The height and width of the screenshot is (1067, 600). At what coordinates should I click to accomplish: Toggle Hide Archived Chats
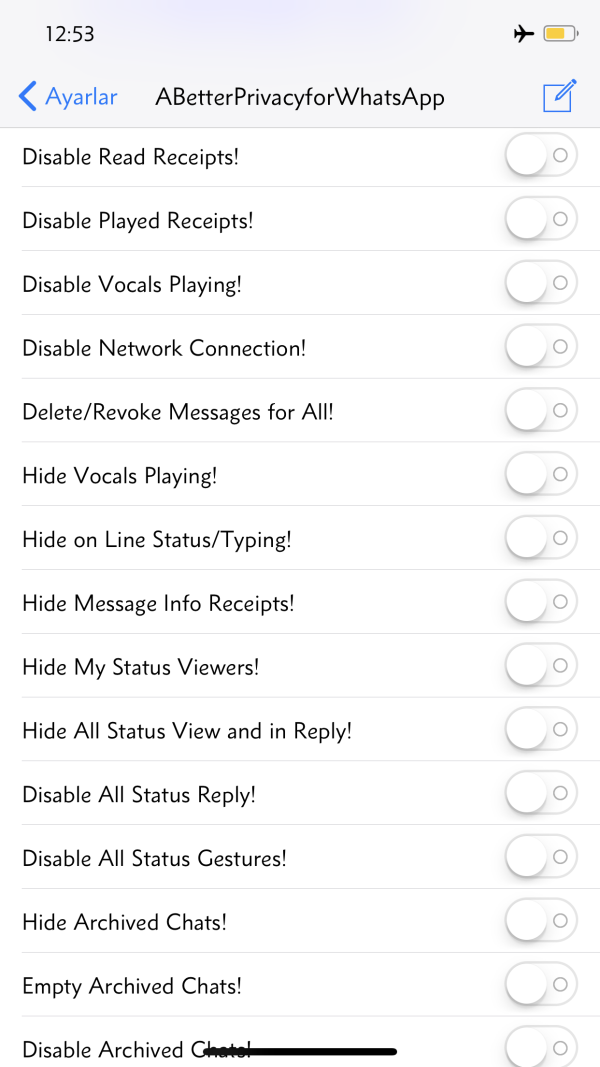tap(541, 922)
